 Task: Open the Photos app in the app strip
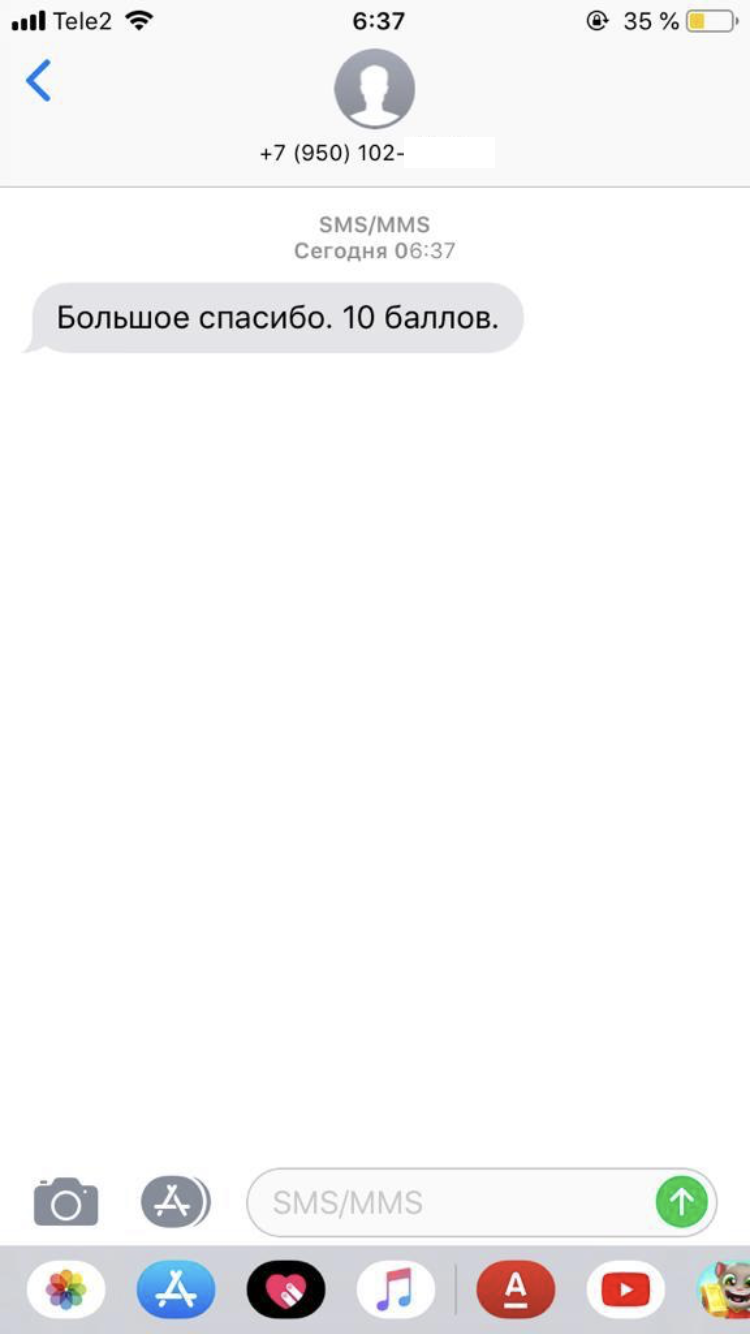[66, 1291]
